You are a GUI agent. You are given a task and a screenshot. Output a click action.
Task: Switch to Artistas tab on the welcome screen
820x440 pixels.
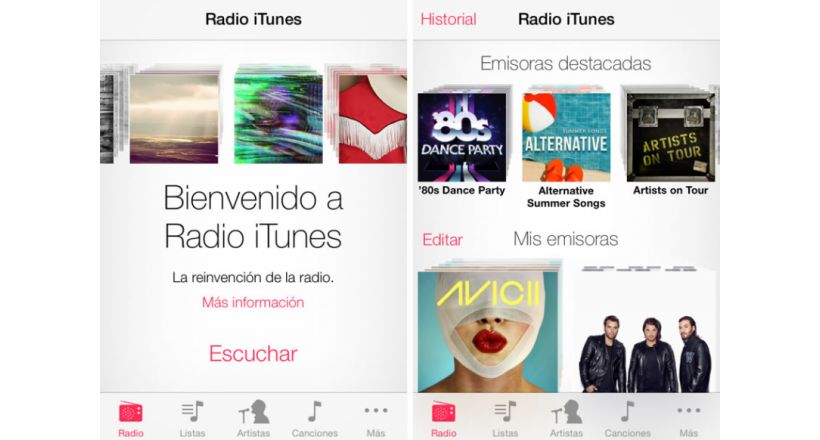click(253, 419)
